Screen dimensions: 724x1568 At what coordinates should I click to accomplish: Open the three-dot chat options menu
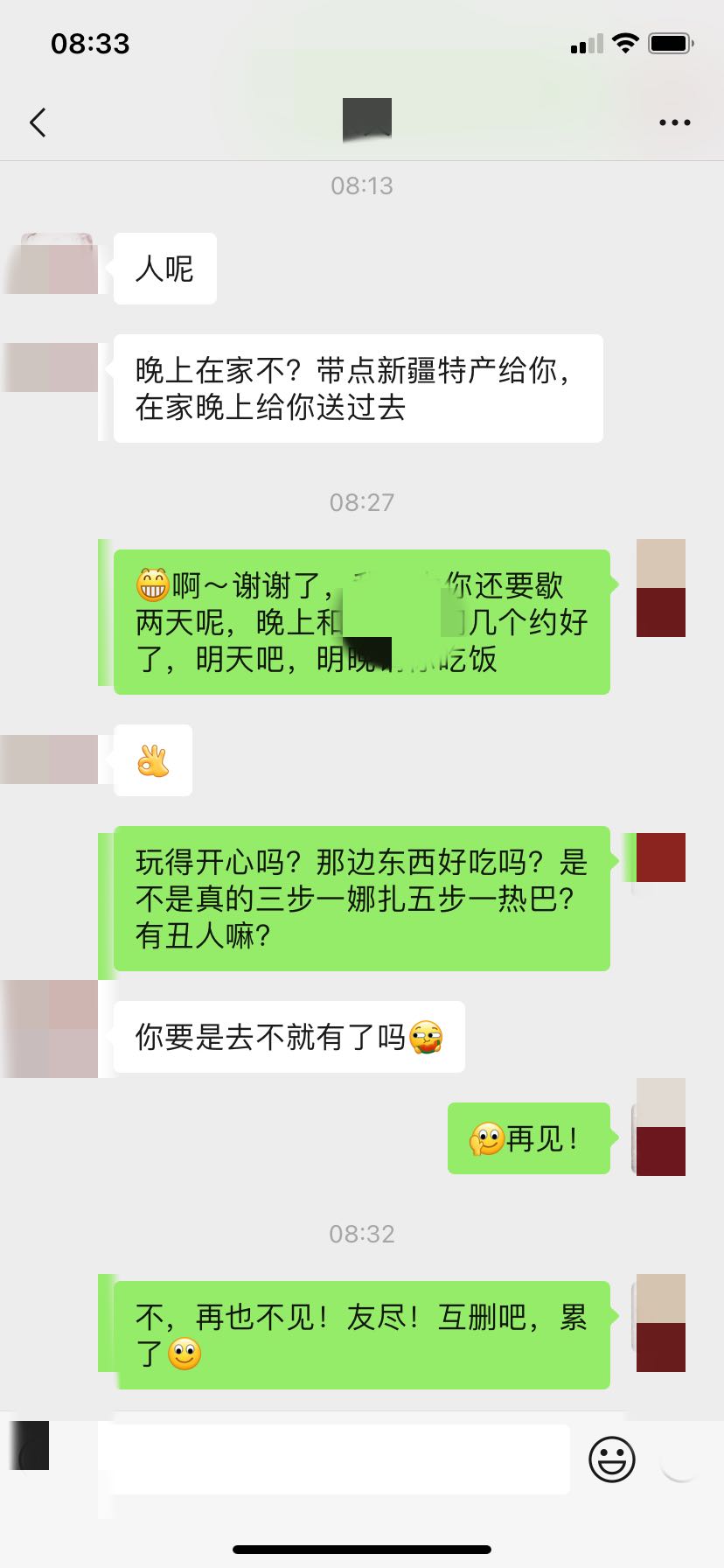pos(674,122)
